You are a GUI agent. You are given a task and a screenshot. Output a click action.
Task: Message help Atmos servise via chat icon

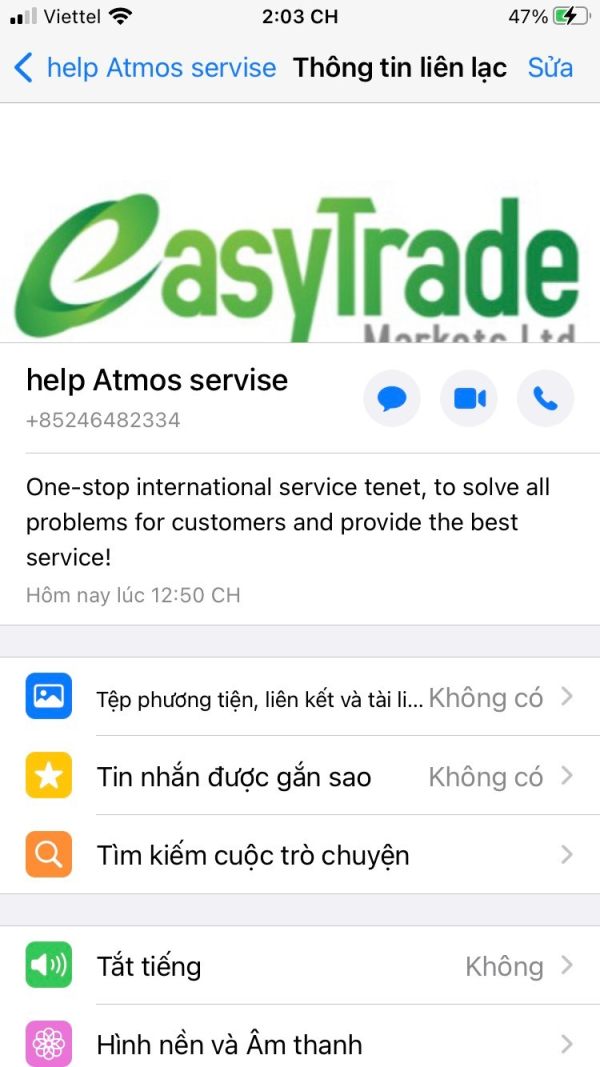(x=392, y=399)
